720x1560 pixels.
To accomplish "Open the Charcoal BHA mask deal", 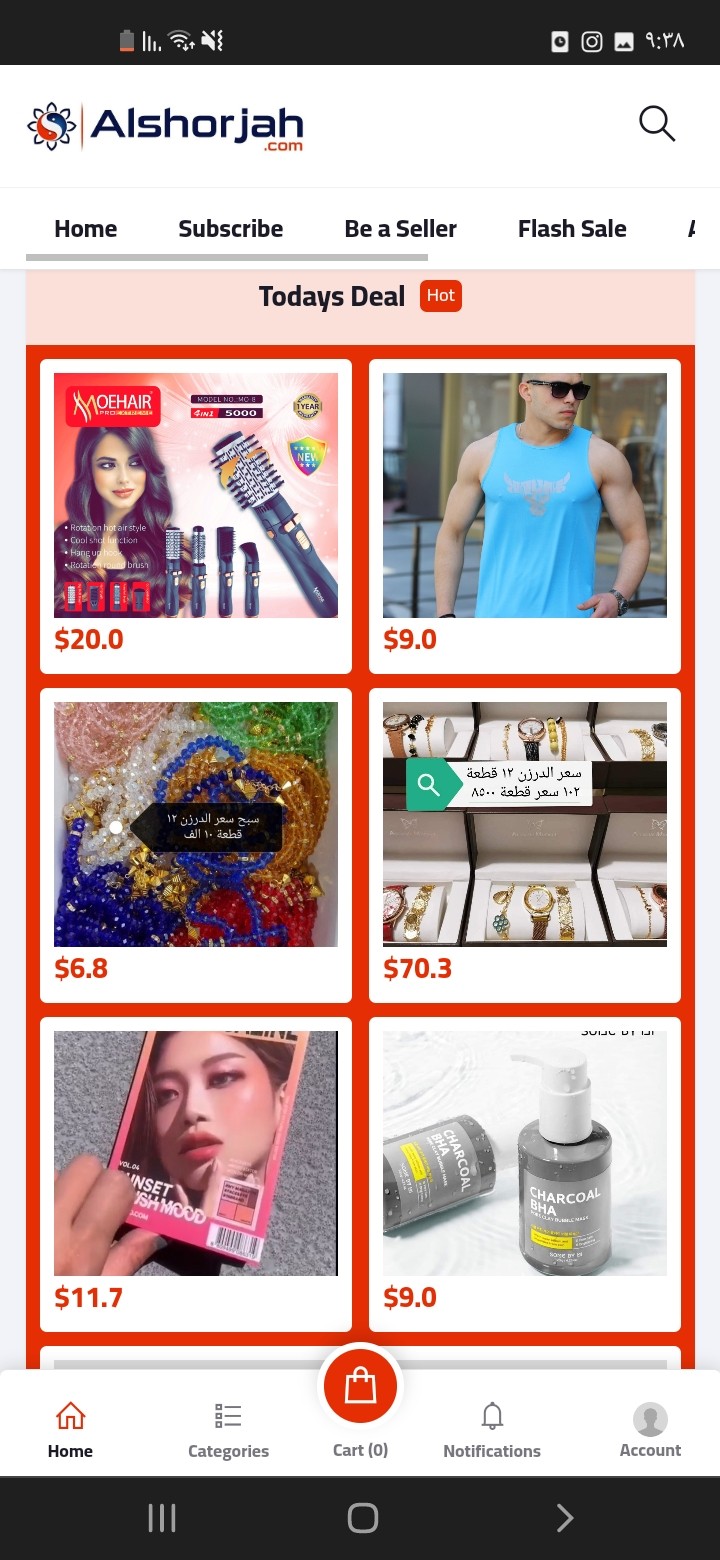I will coord(525,1174).
